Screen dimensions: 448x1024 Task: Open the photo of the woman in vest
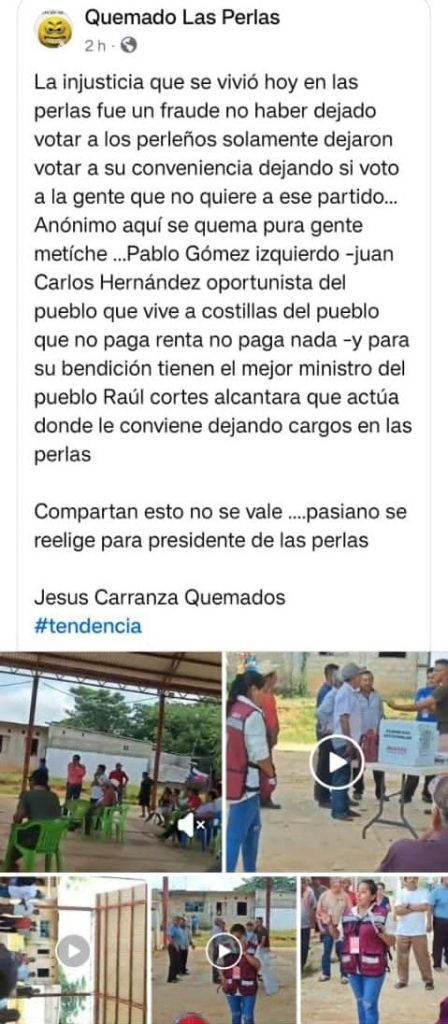pos(375,950)
